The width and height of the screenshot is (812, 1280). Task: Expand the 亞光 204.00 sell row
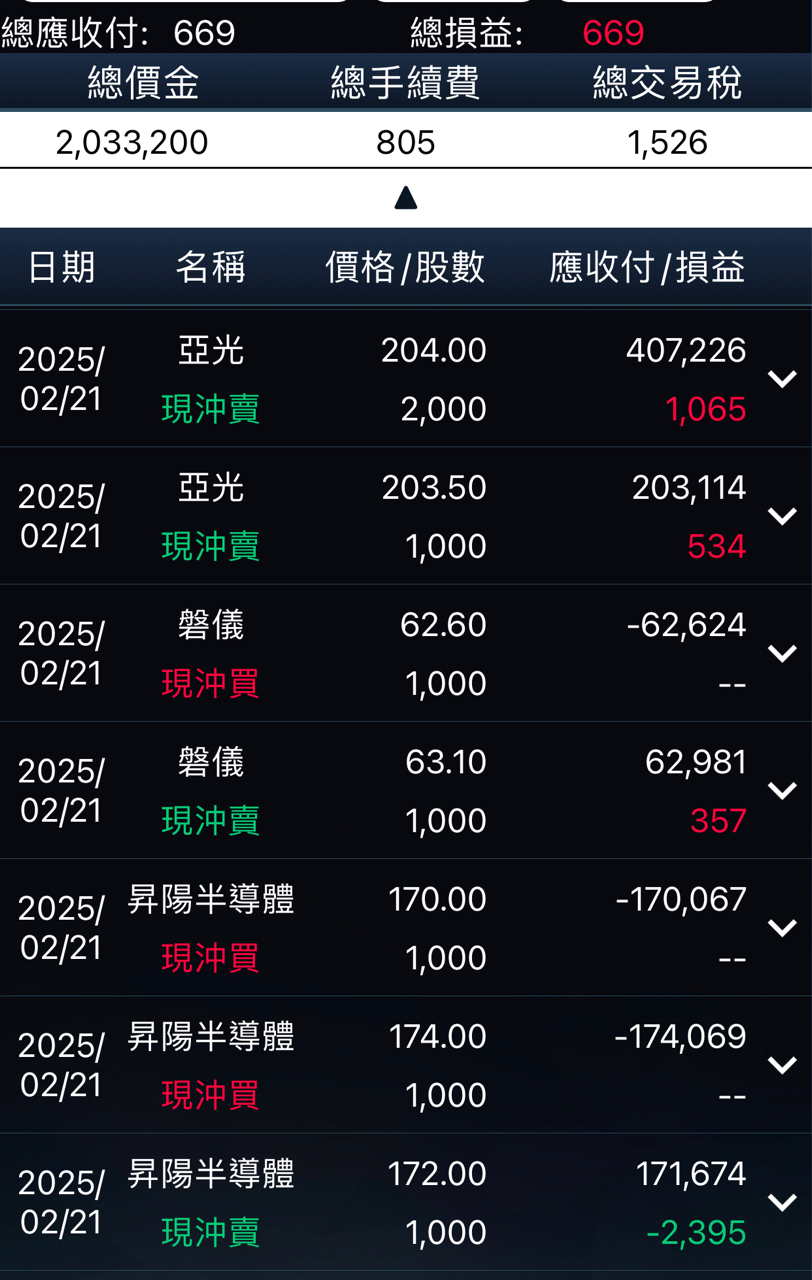[x=781, y=379]
